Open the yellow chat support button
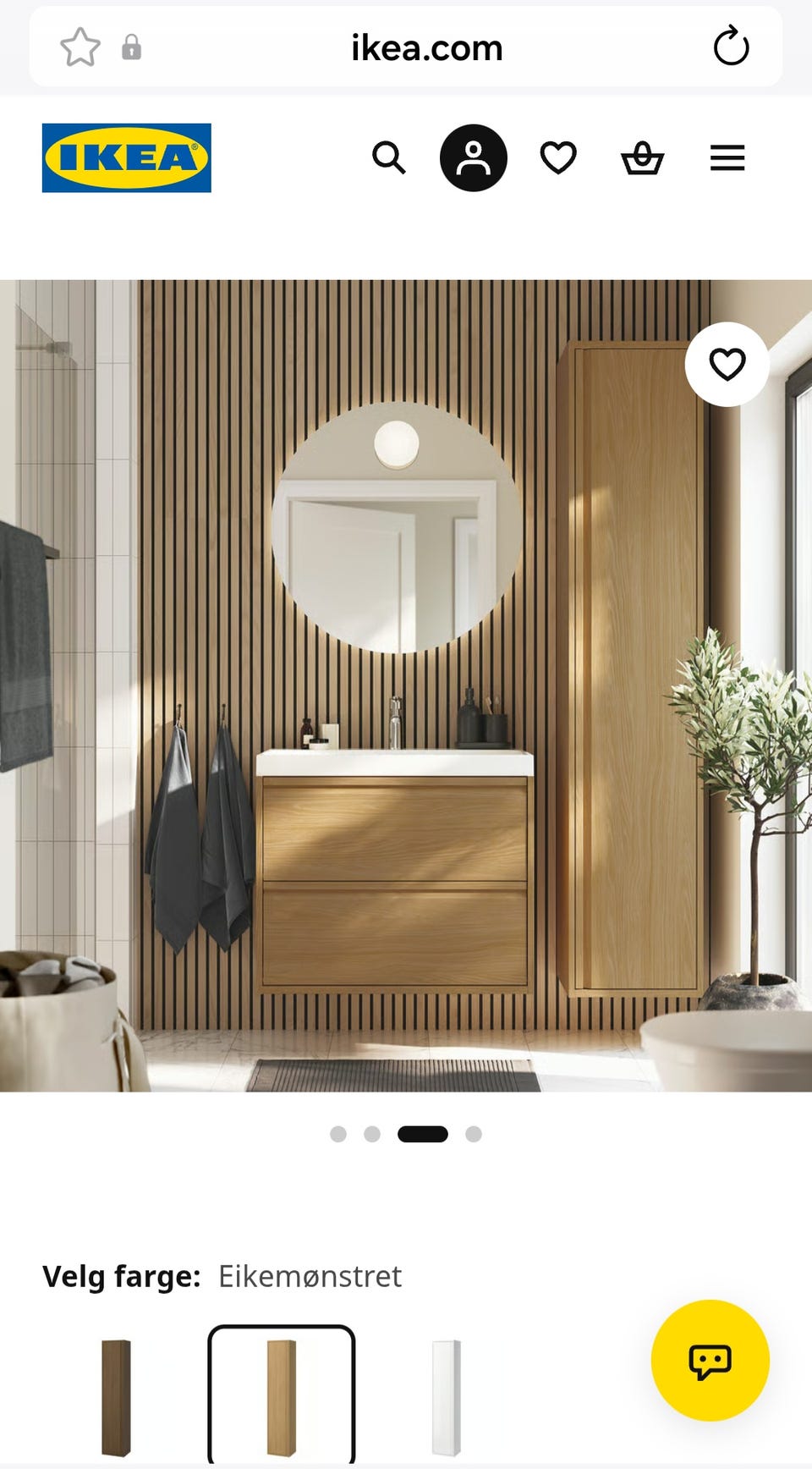812x1469 pixels. [710, 1361]
